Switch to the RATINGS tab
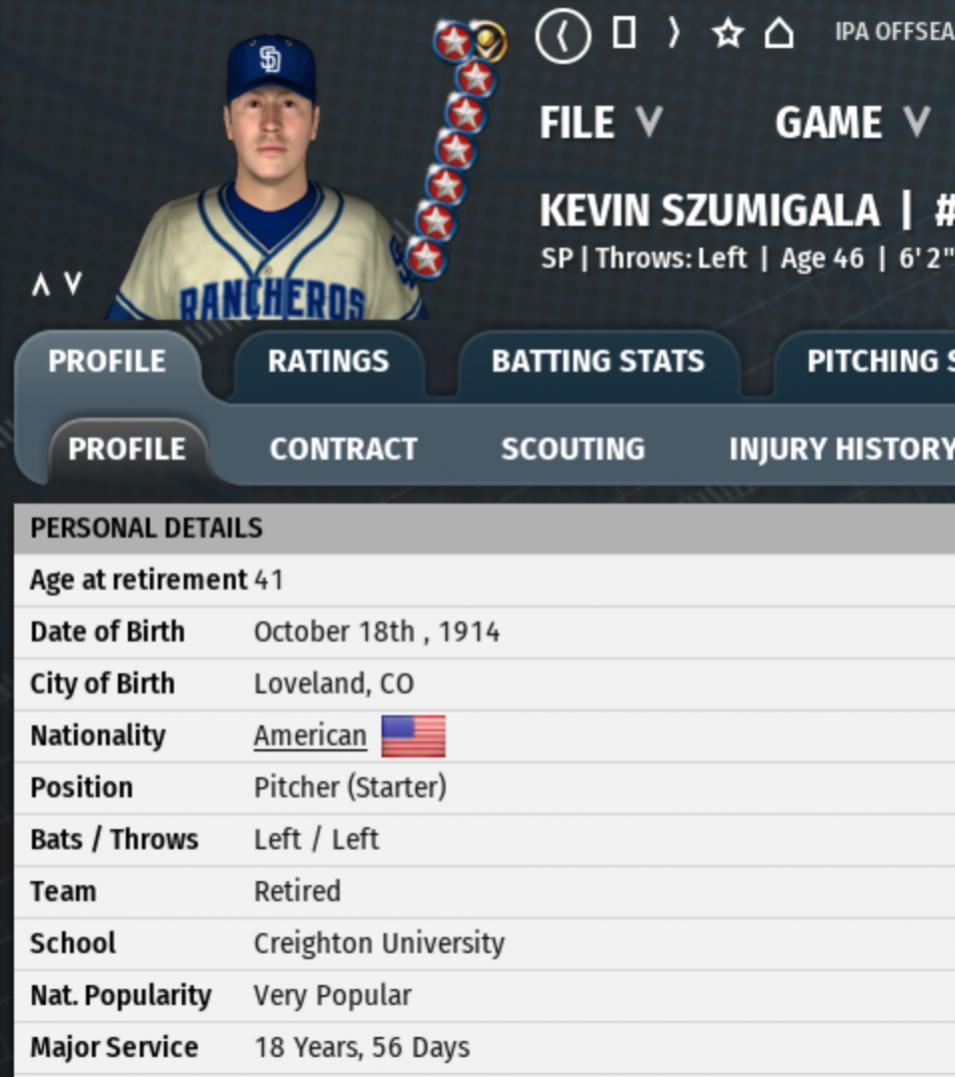Screen dimensions: 955x1077 click(x=328, y=362)
